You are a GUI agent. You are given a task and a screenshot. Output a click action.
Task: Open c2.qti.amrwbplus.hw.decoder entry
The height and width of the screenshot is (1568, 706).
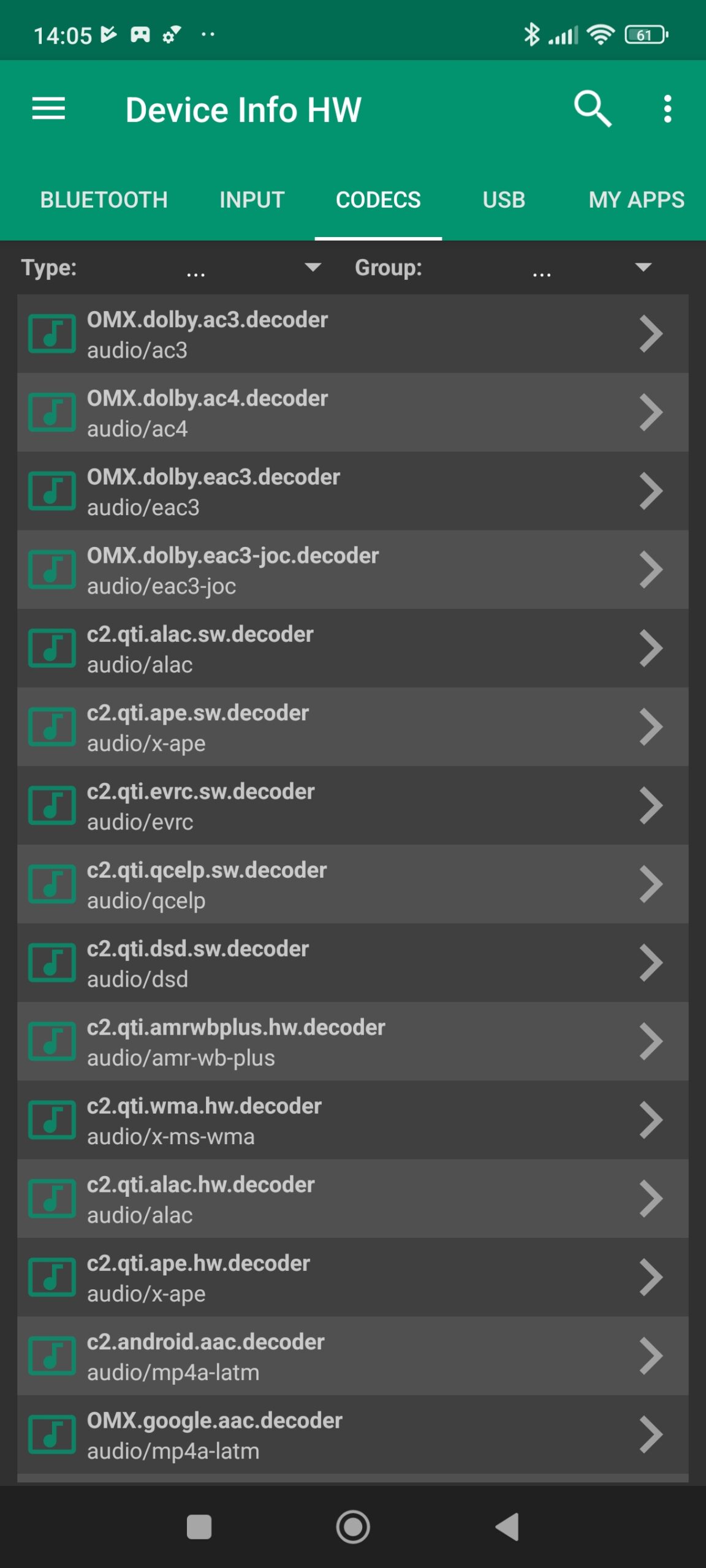[352, 1042]
